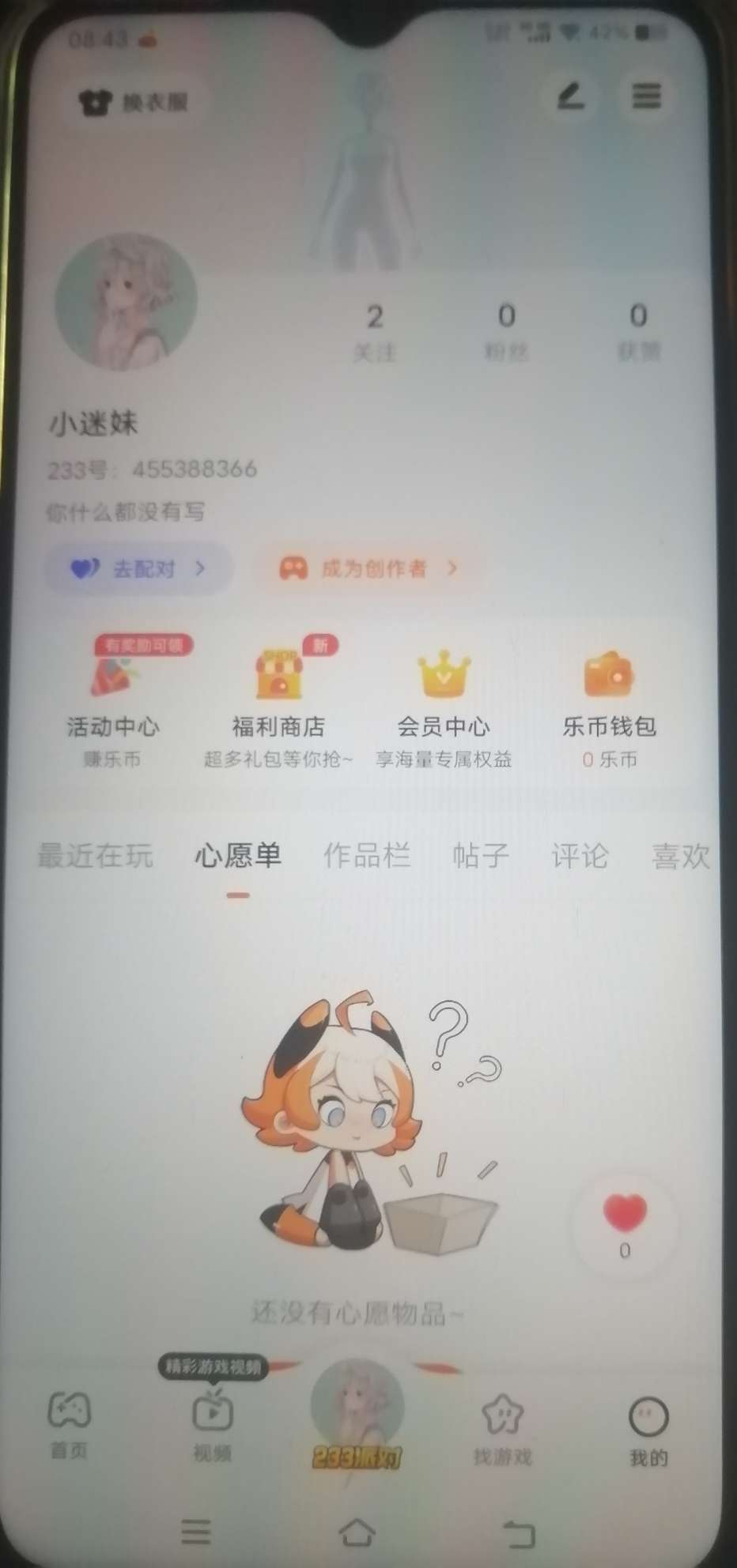Tap the floating red heart button
Screen dimensions: 737x1568
(x=625, y=1221)
